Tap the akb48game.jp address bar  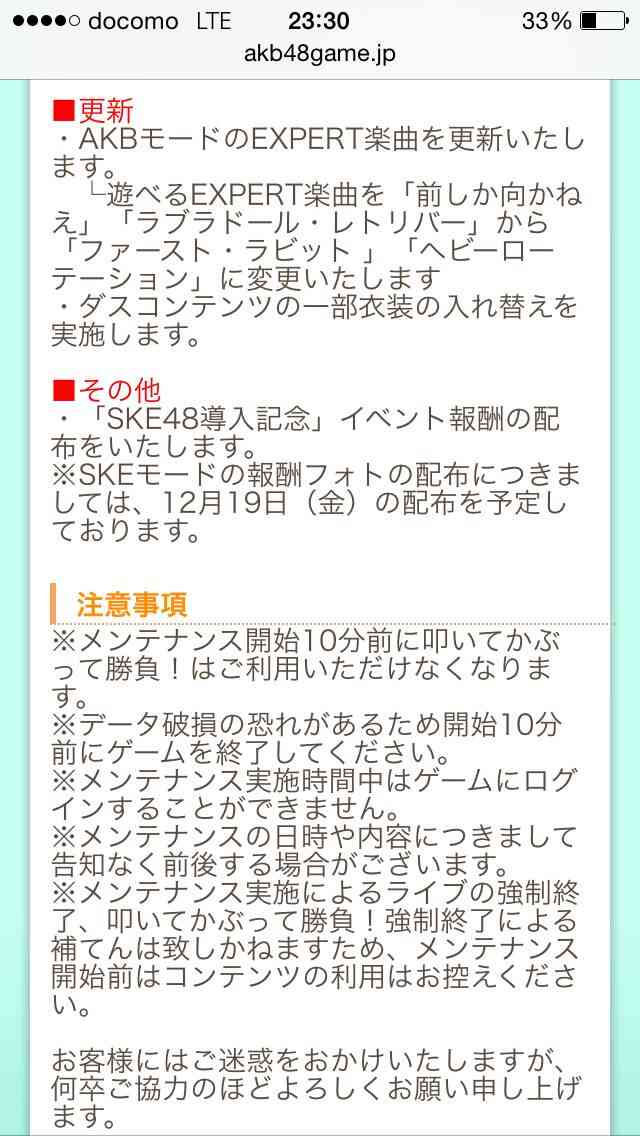tap(320, 55)
